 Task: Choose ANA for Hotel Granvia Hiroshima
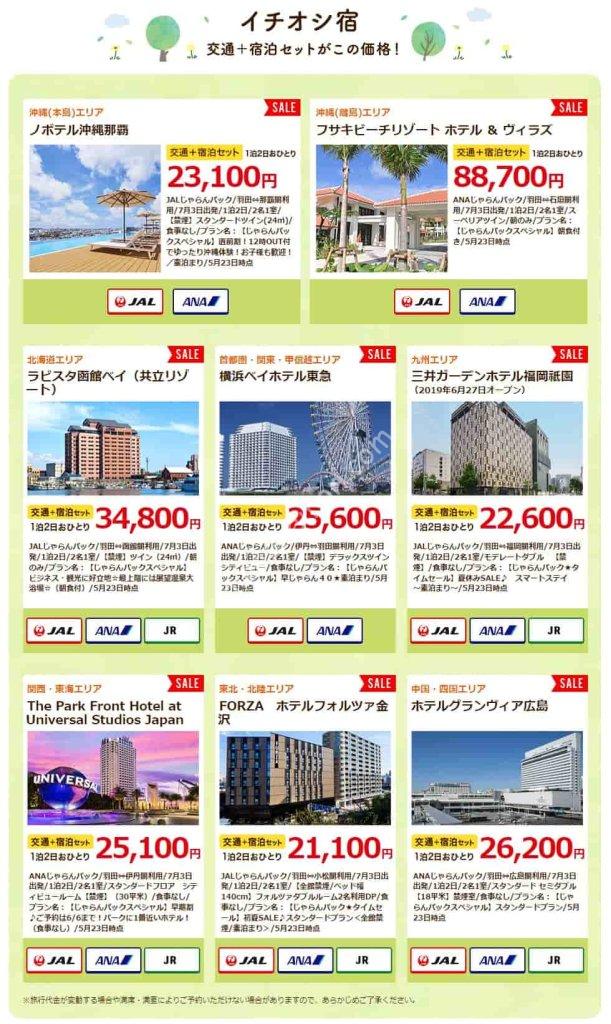(497, 961)
